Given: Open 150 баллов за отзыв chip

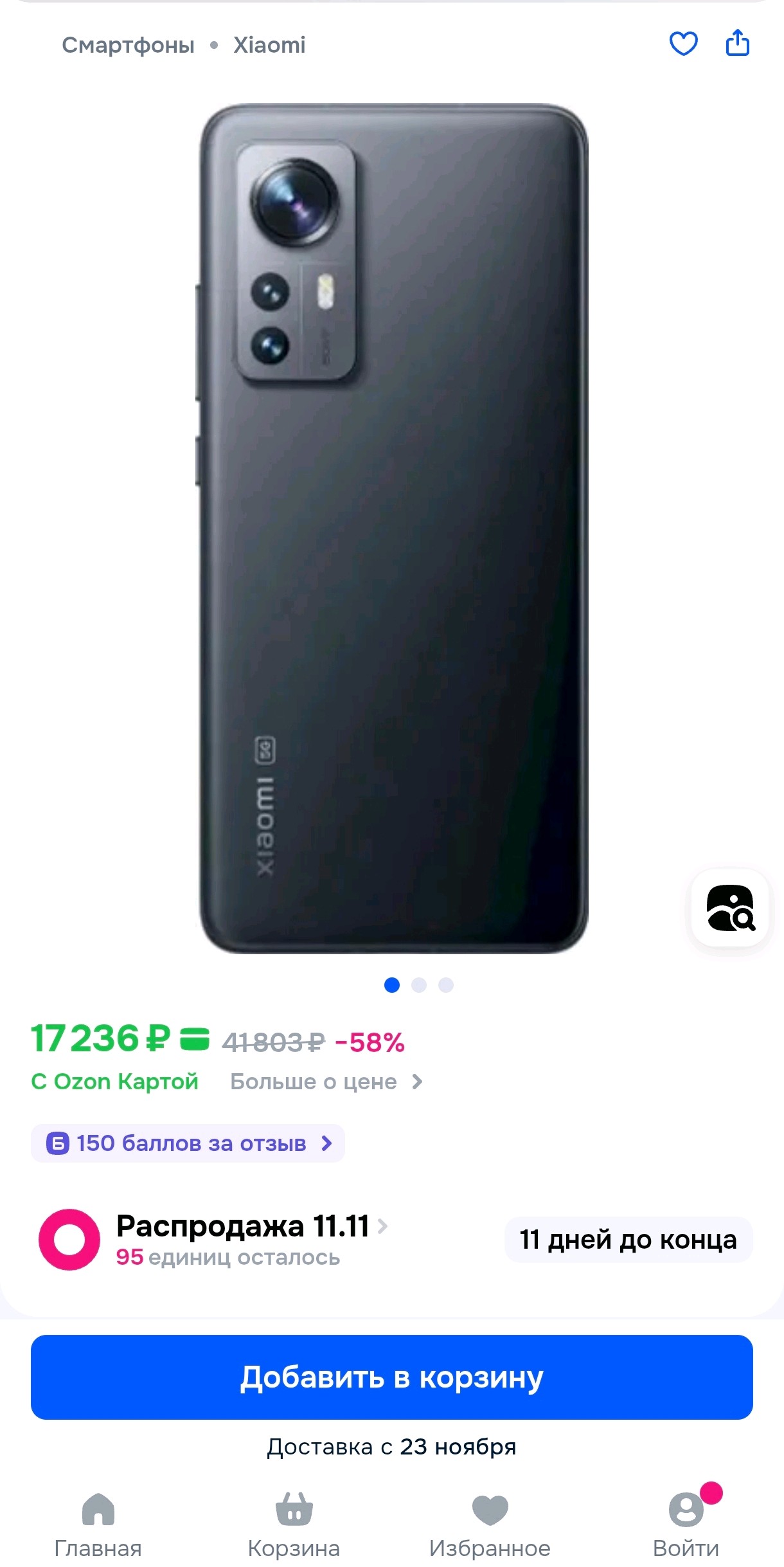Looking at the screenshot, I should [188, 1143].
